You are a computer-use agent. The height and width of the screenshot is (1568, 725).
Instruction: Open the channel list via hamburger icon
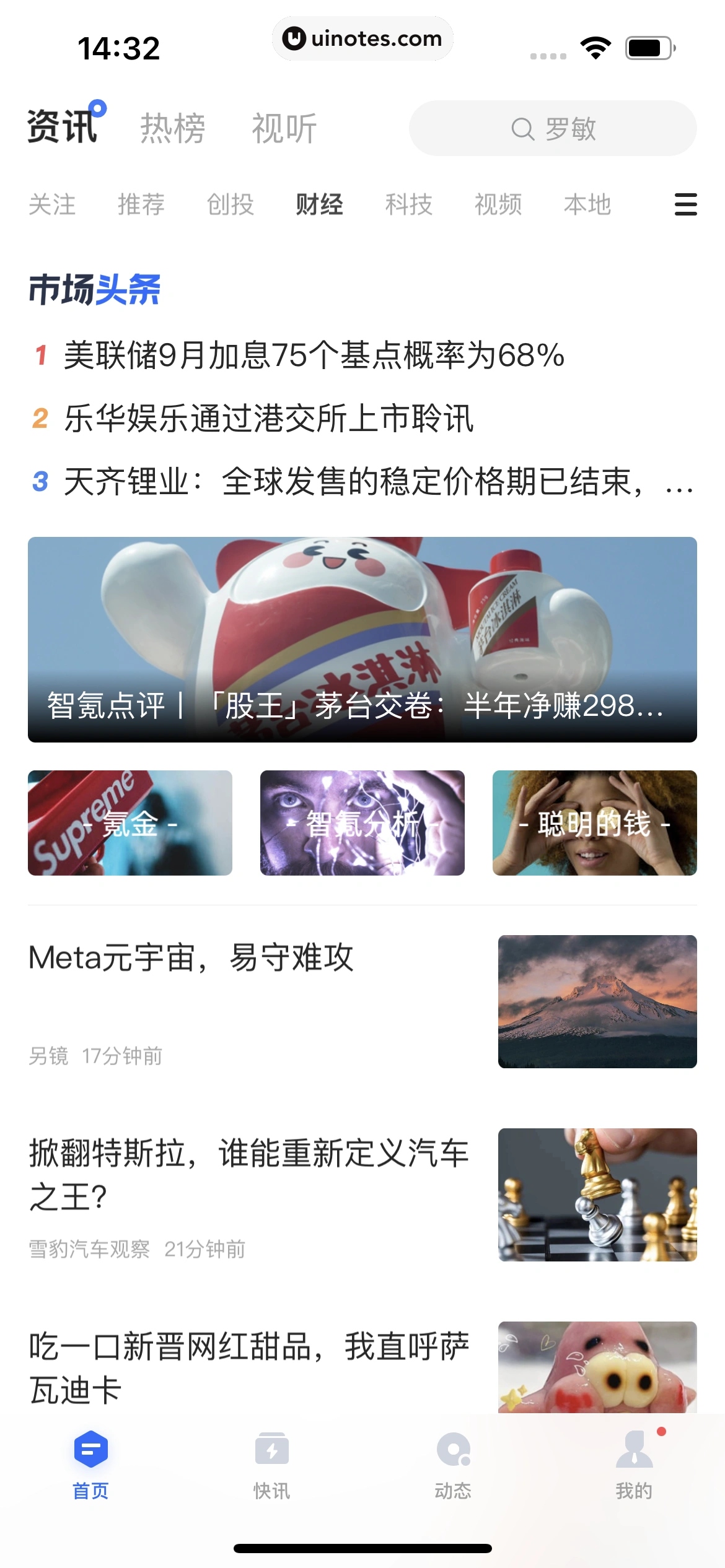[685, 204]
